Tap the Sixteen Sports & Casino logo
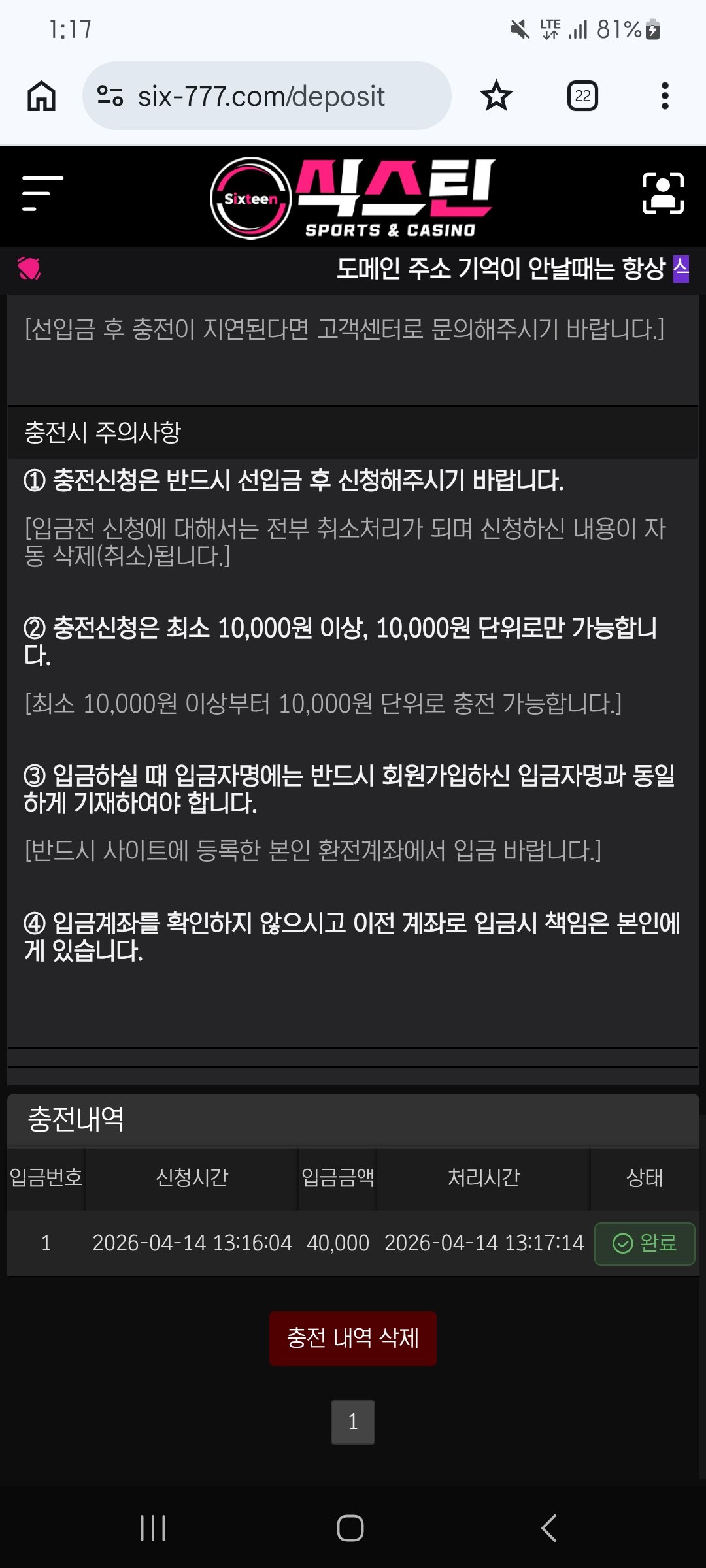 [x=353, y=198]
